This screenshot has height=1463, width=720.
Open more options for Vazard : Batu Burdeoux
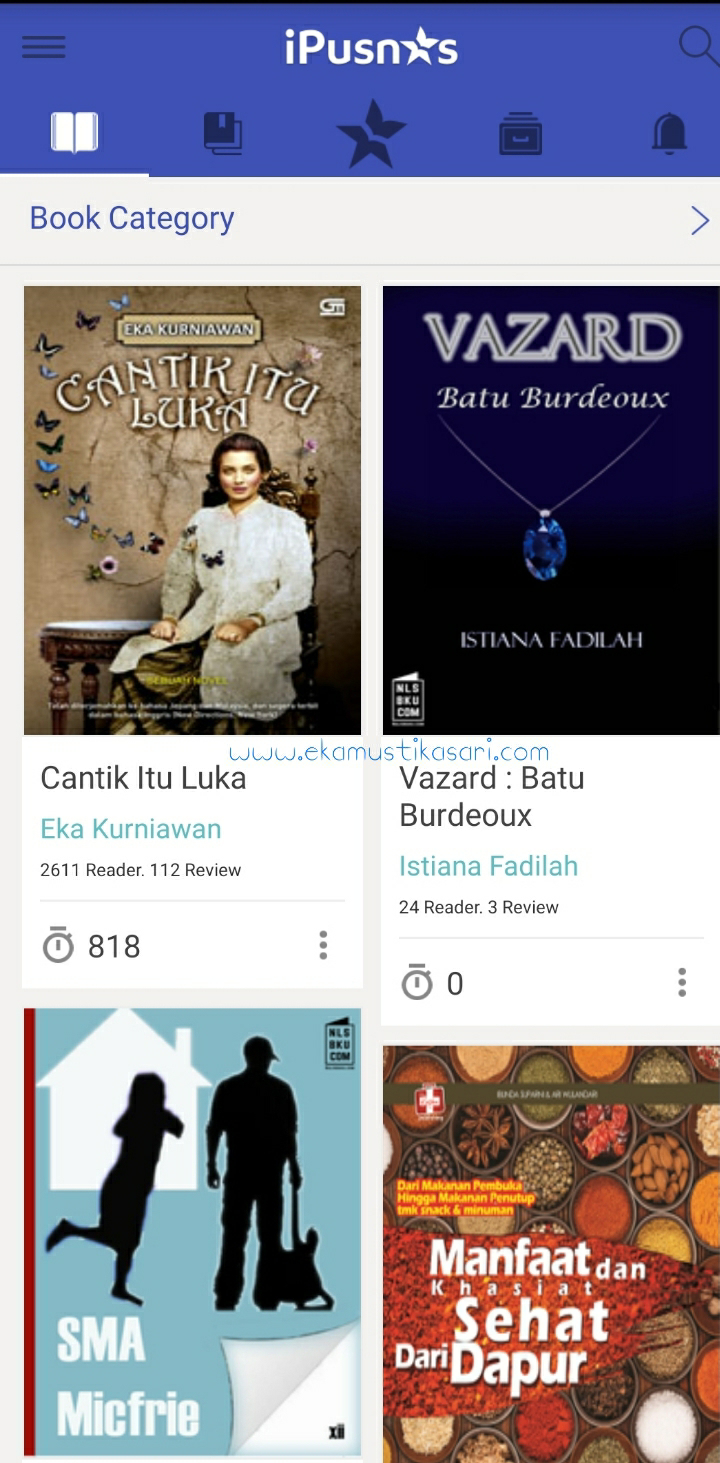(x=682, y=983)
